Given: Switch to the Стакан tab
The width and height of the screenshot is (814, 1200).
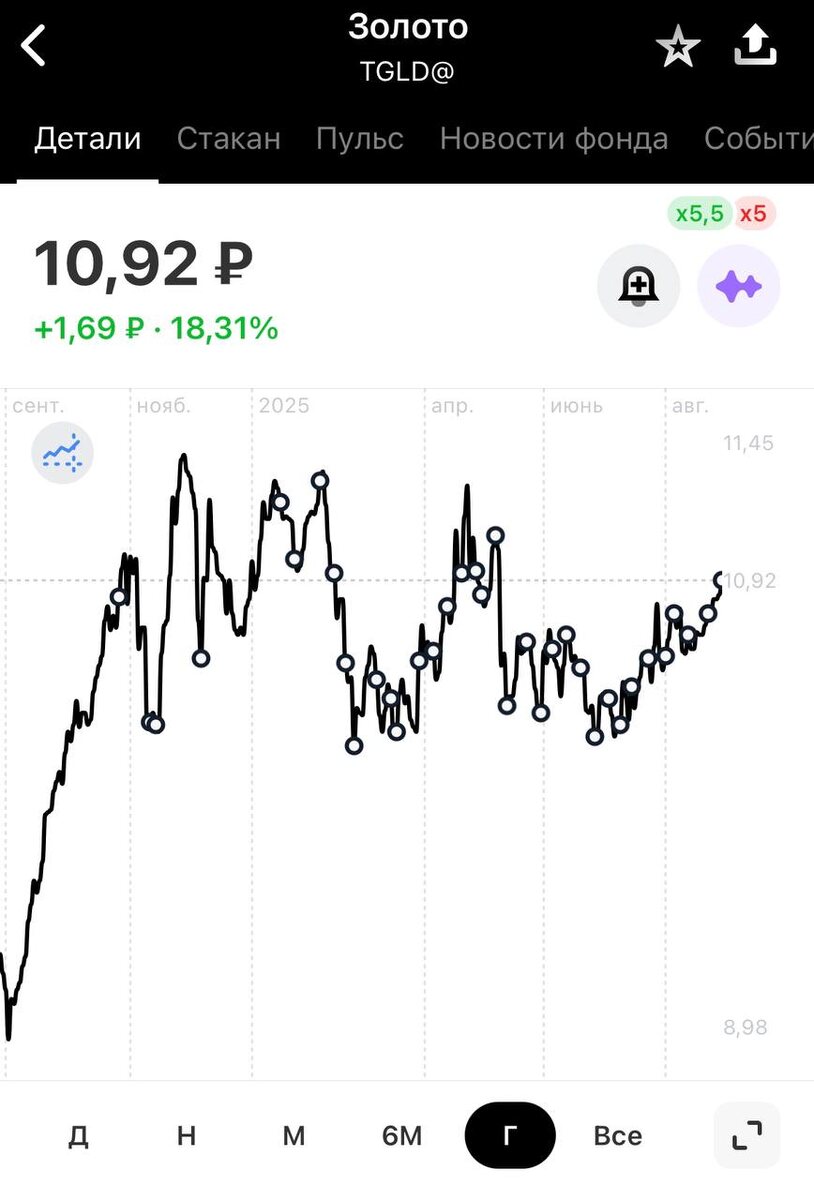Looking at the screenshot, I should (x=228, y=139).
